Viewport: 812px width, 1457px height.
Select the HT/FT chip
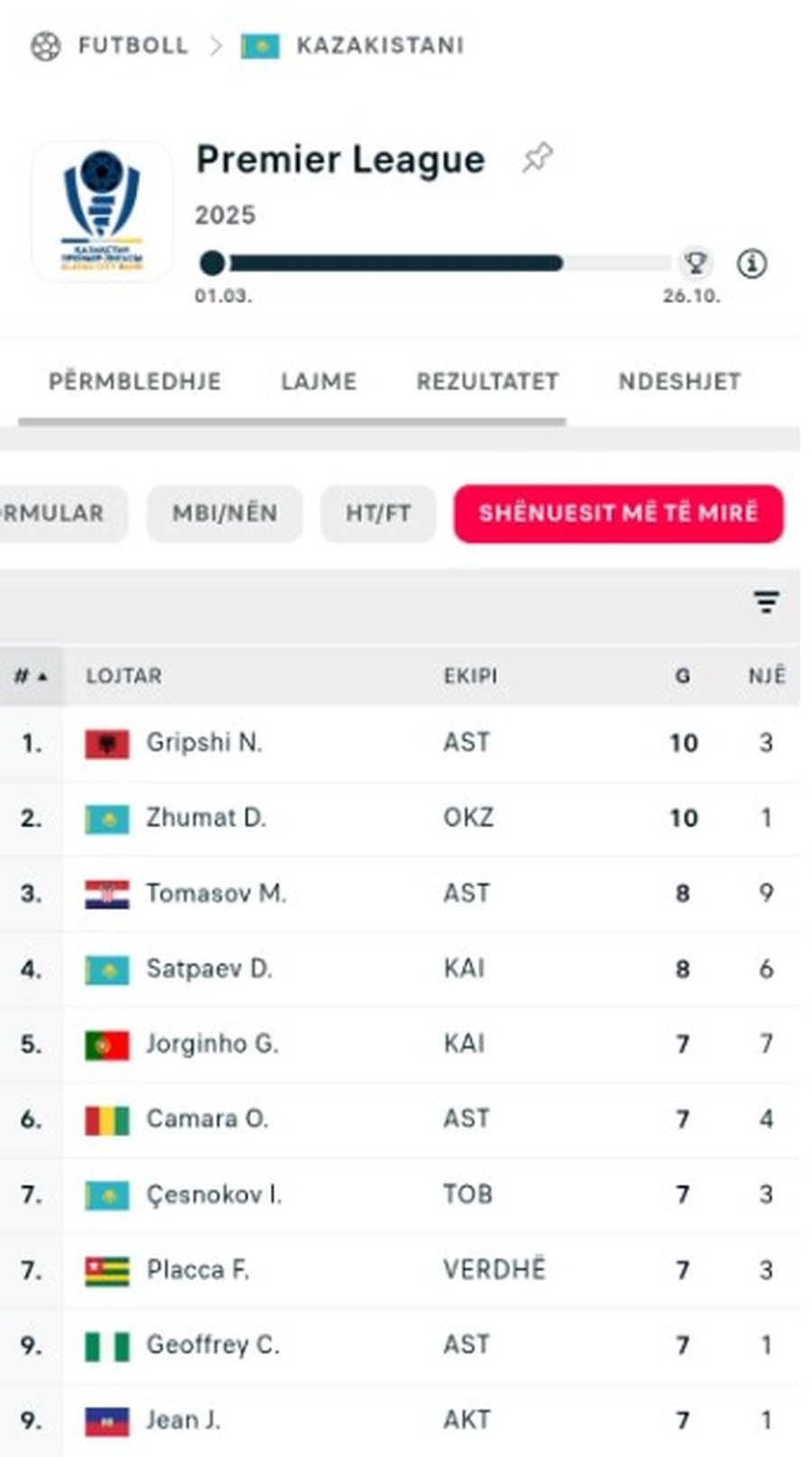coord(378,514)
